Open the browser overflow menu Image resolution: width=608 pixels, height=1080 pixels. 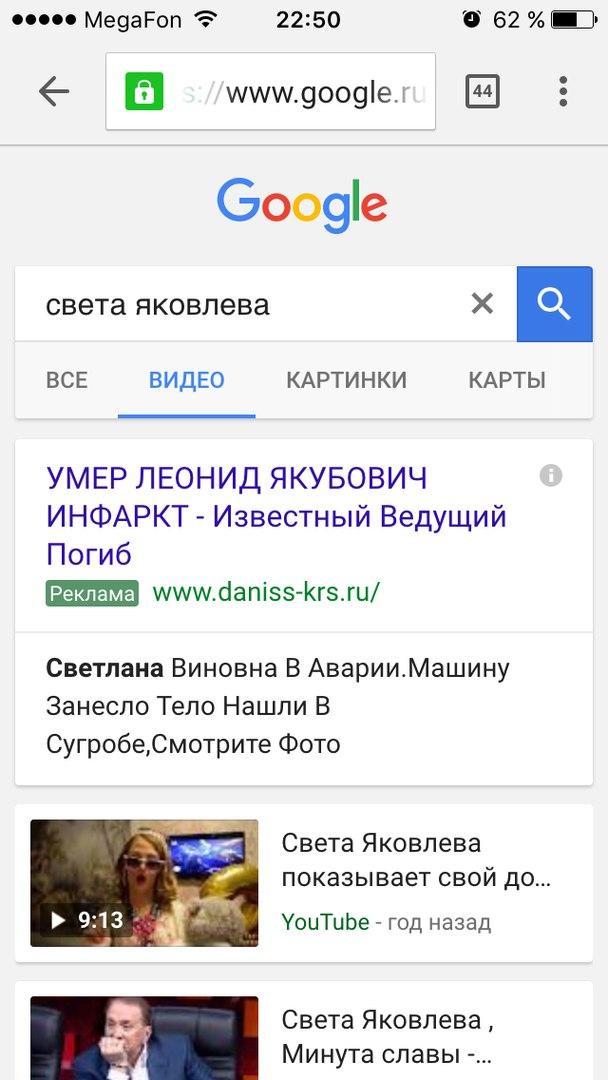click(563, 92)
